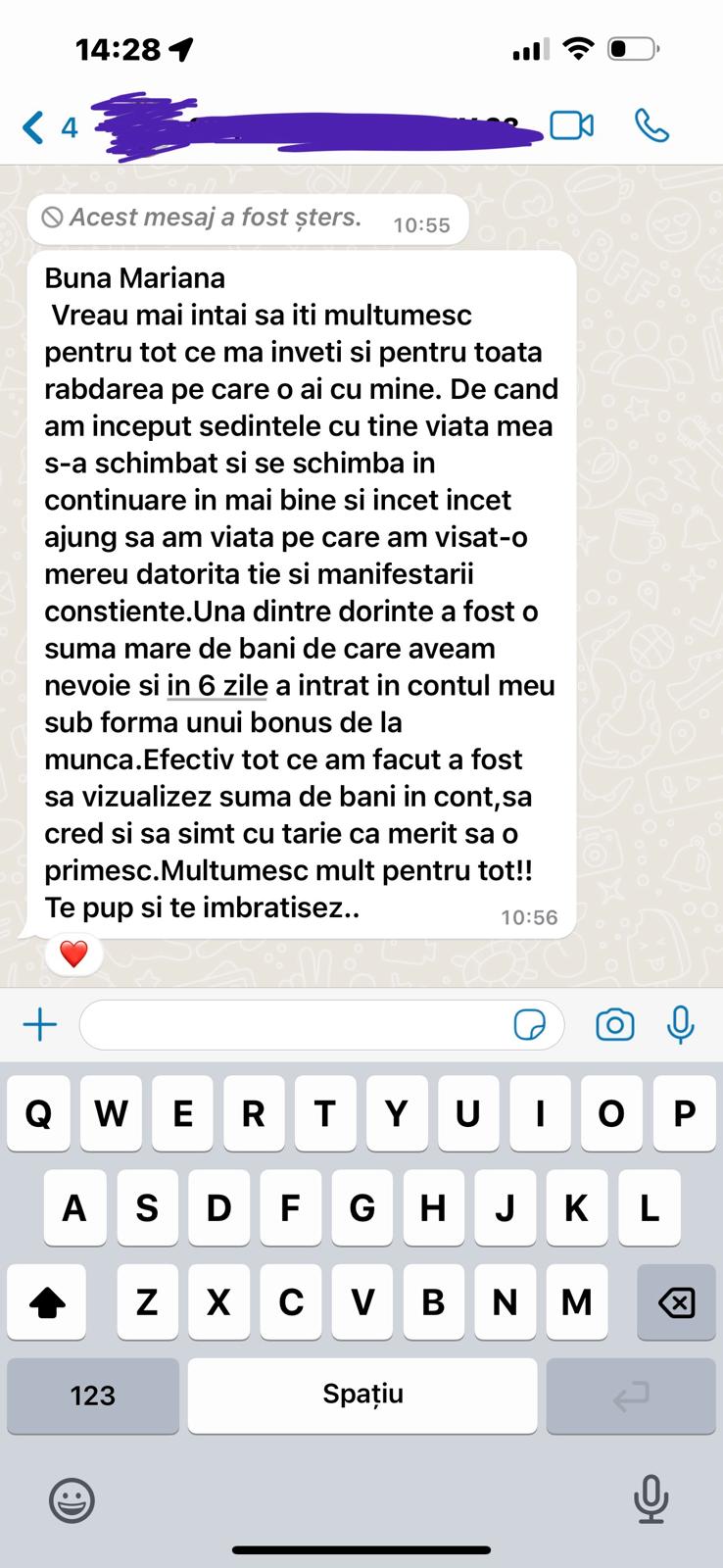Image resolution: width=723 pixels, height=1568 pixels.
Task: Open the attachment plus menu
Action: pyautogui.click(x=40, y=1025)
